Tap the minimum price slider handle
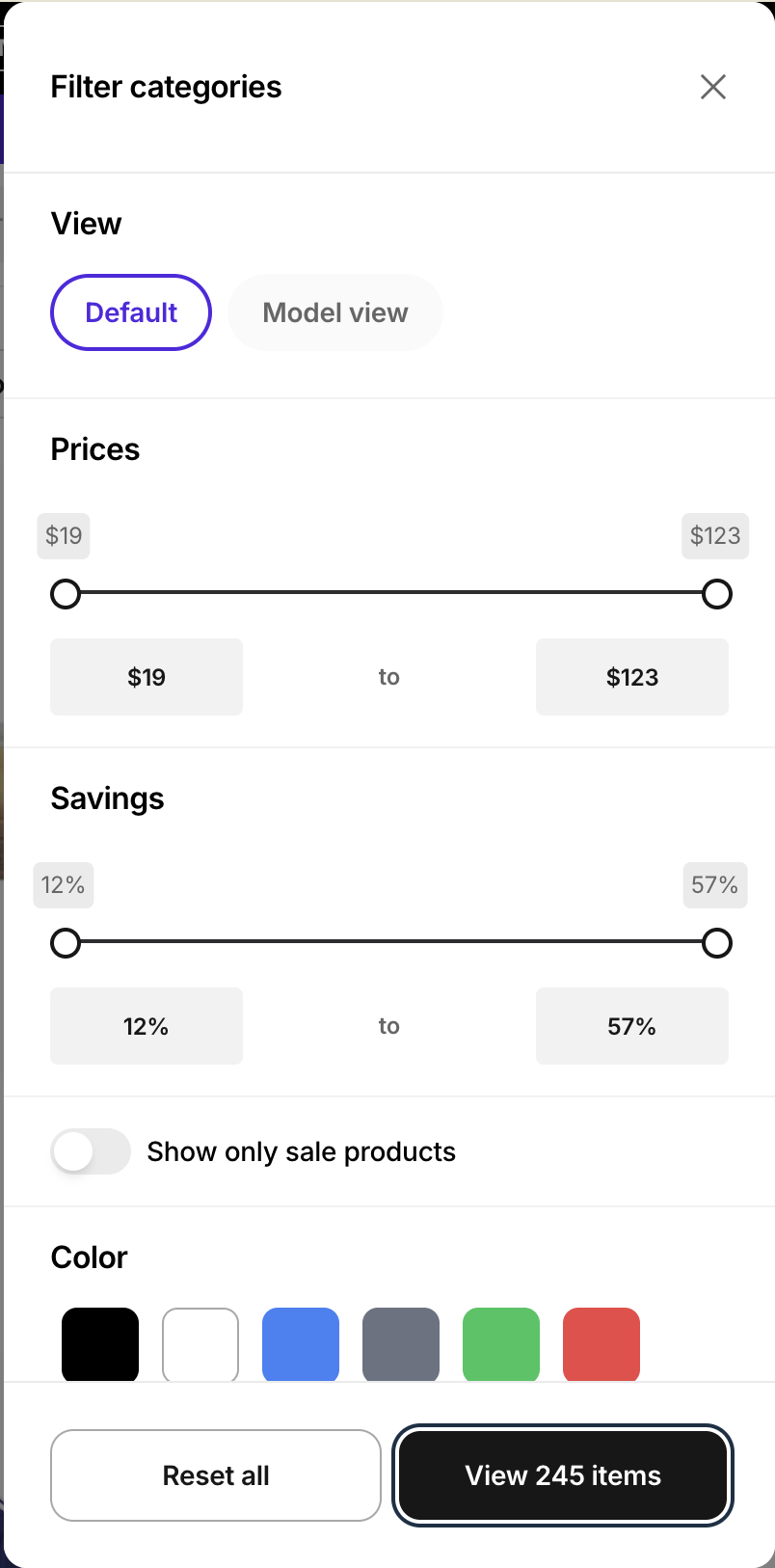The image size is (775, 1568). pyautogui.click(x=66, y=594)
